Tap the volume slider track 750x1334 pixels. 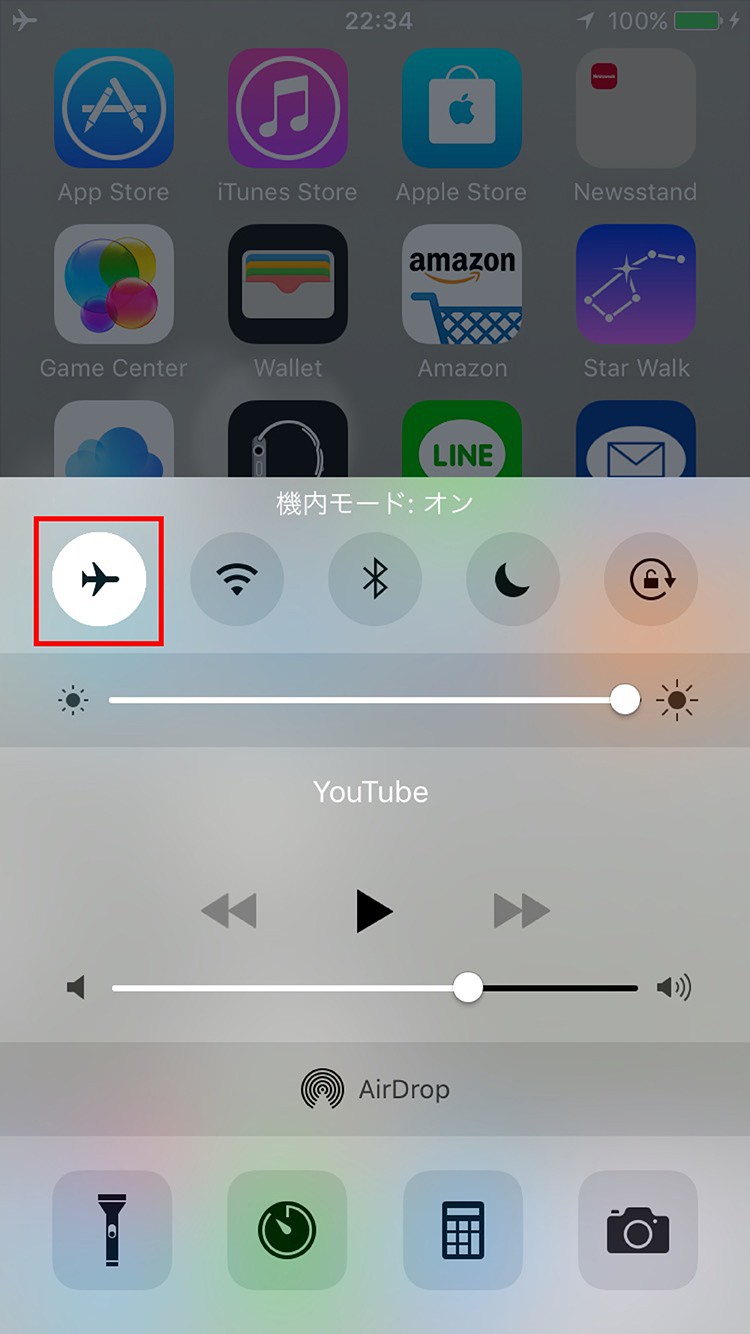coord(300,988)
